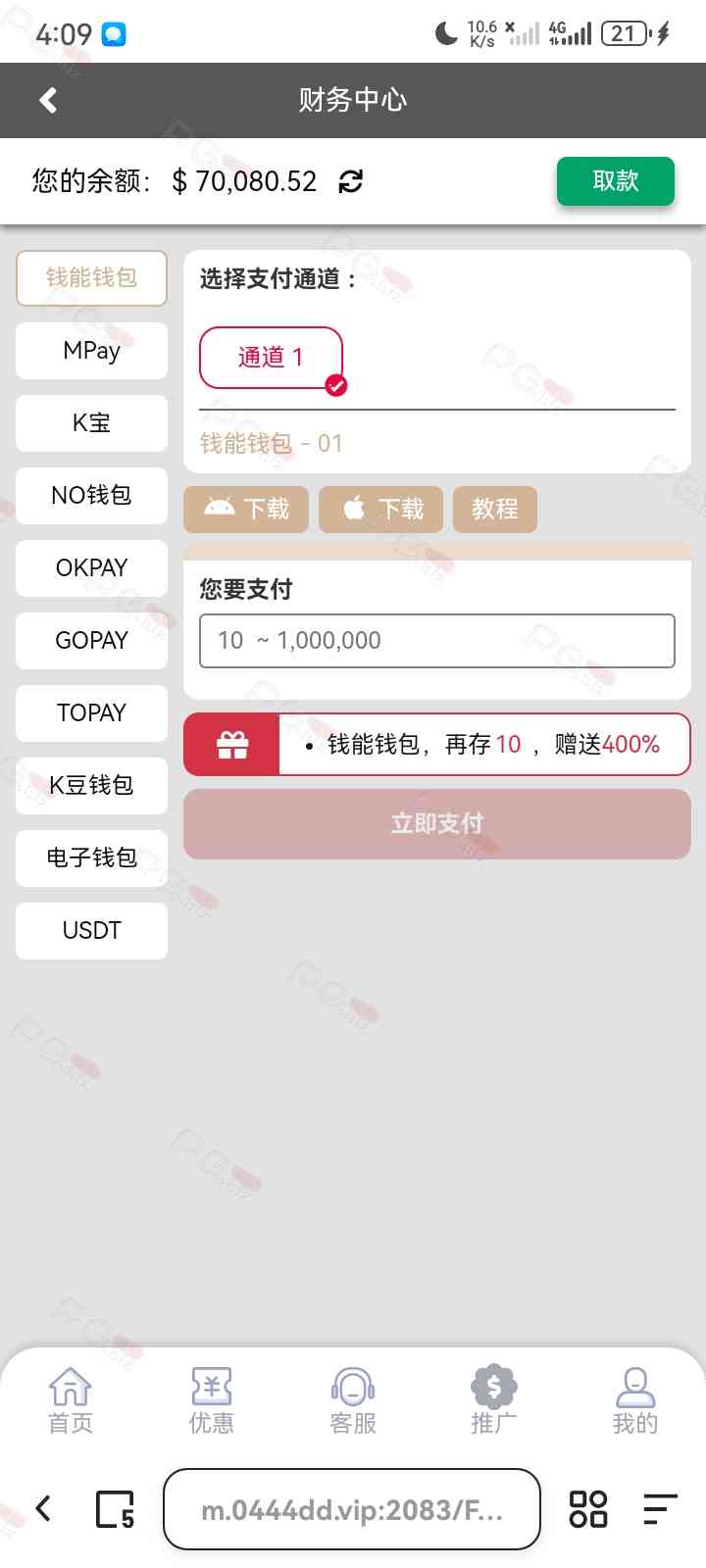Choose K宝 payment method
The height and width of the screenshot is (1568, 706).
point(91,423)
